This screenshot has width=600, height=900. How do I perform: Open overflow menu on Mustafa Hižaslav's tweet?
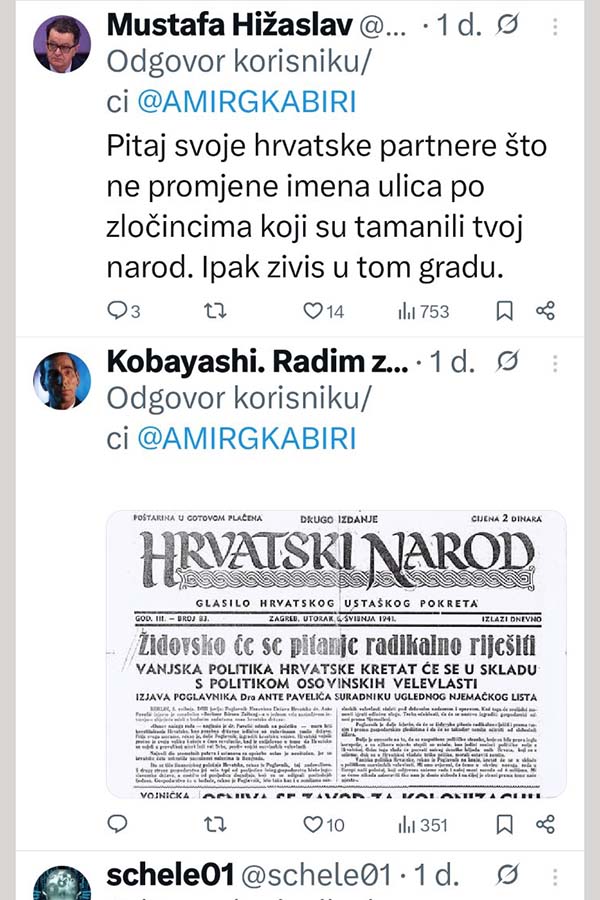pyautogui.click(x=556, y=26)
